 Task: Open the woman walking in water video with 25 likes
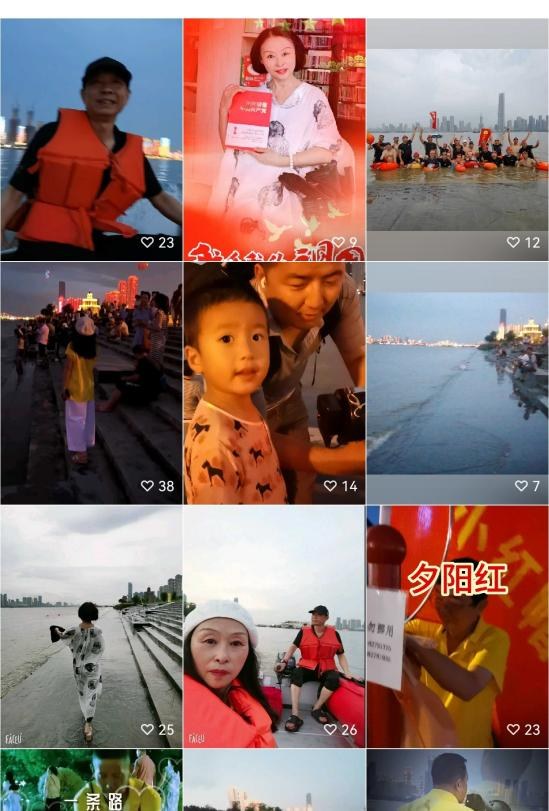coord(91,627)
